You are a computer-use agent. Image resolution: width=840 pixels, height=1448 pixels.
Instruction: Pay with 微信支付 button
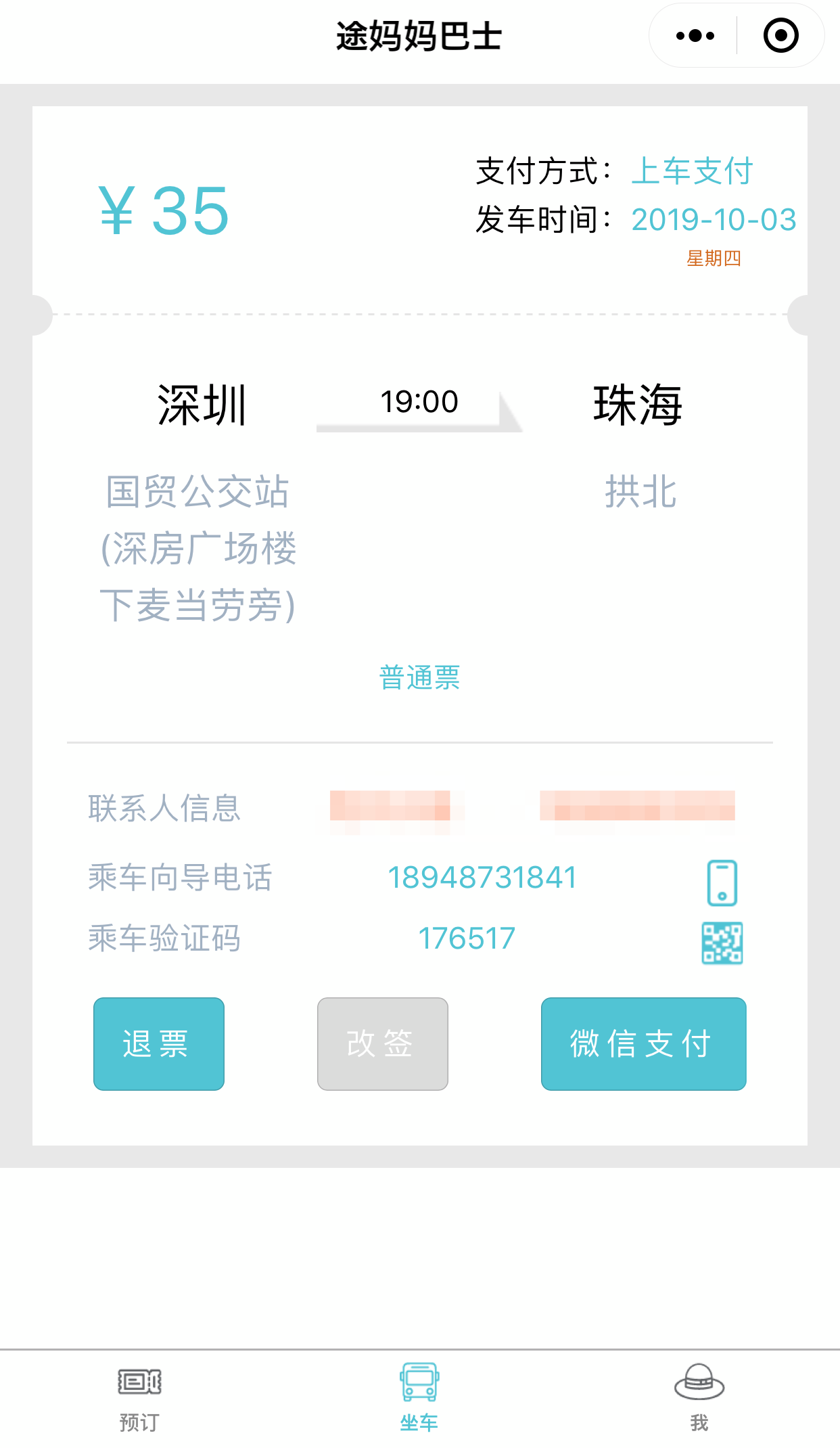pos(643,1043)
